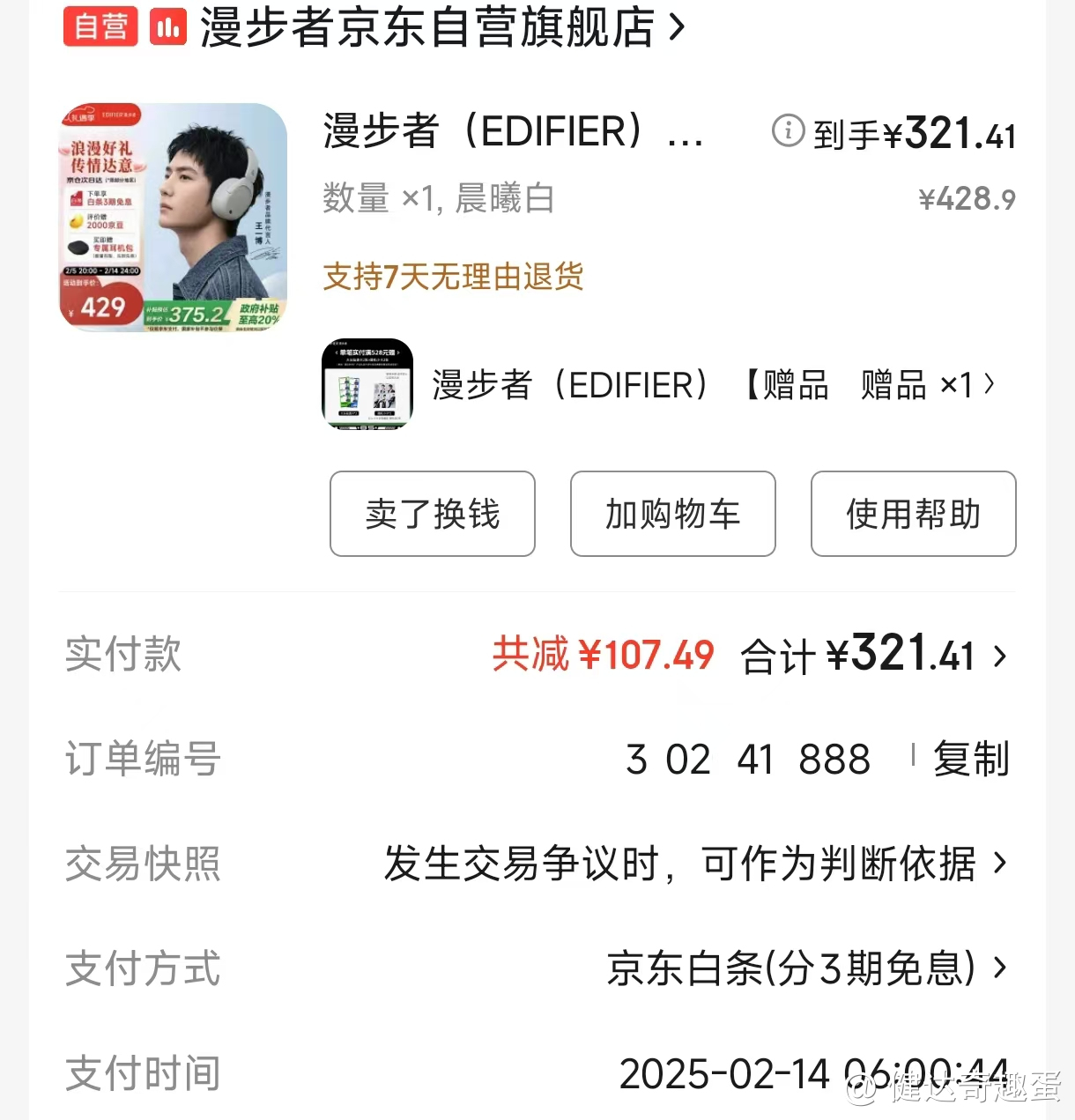Open the 赠品 gift item row

tap(670, 385)
